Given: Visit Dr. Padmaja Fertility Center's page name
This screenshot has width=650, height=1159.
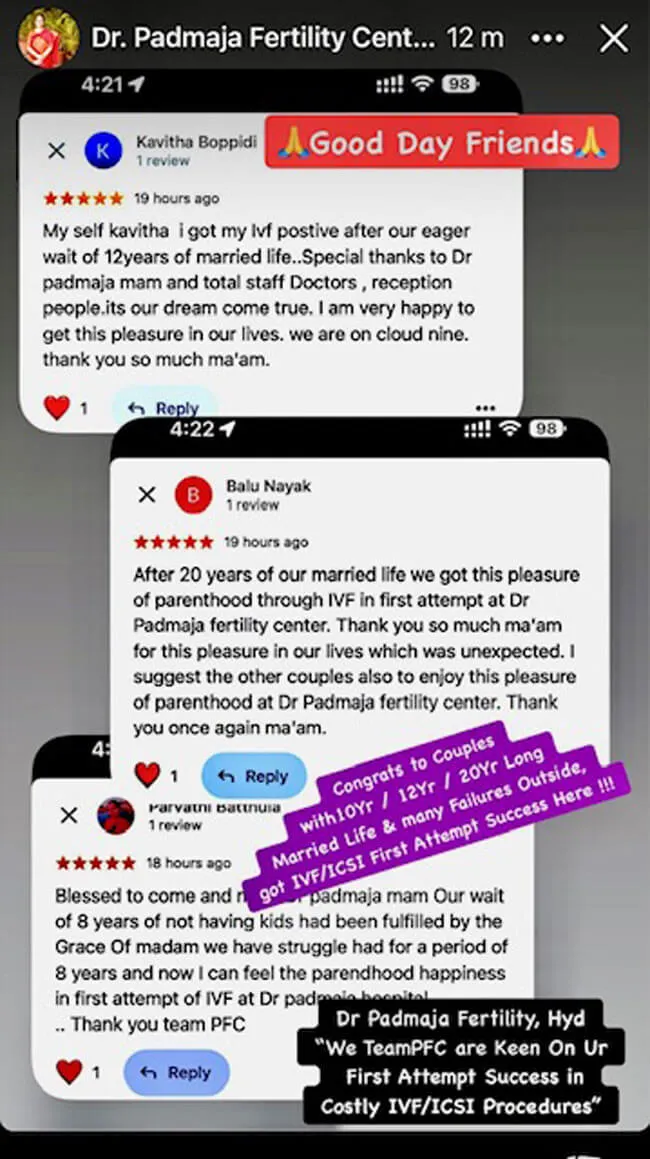Looking at the screenshot, I should tap(263, 39).
